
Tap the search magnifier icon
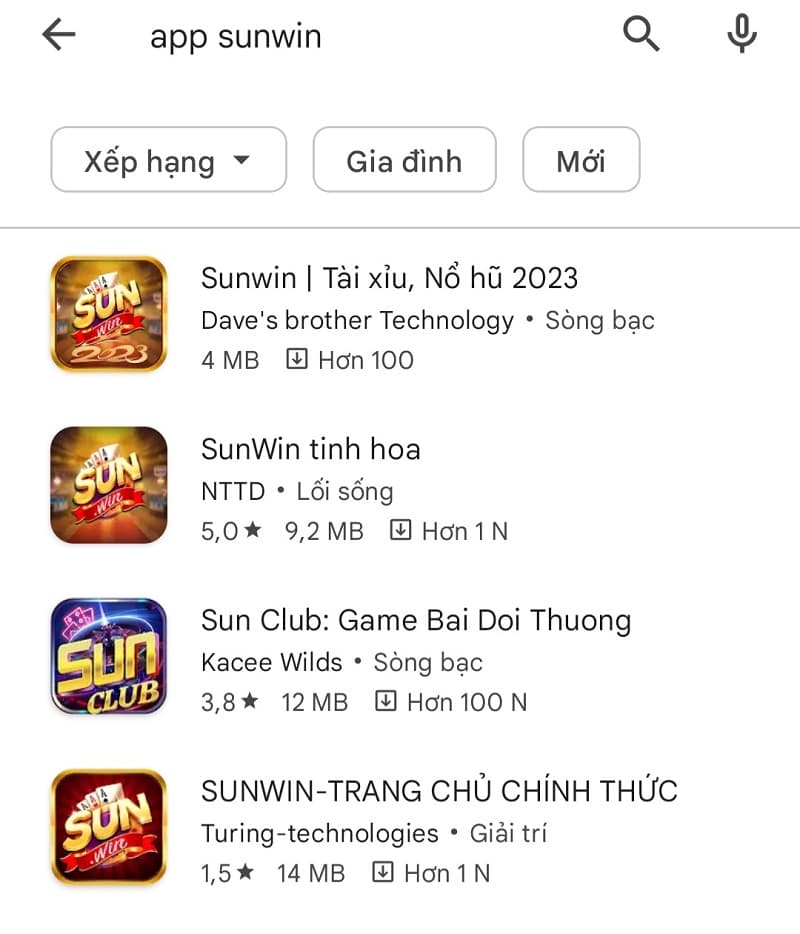(641, 33)
